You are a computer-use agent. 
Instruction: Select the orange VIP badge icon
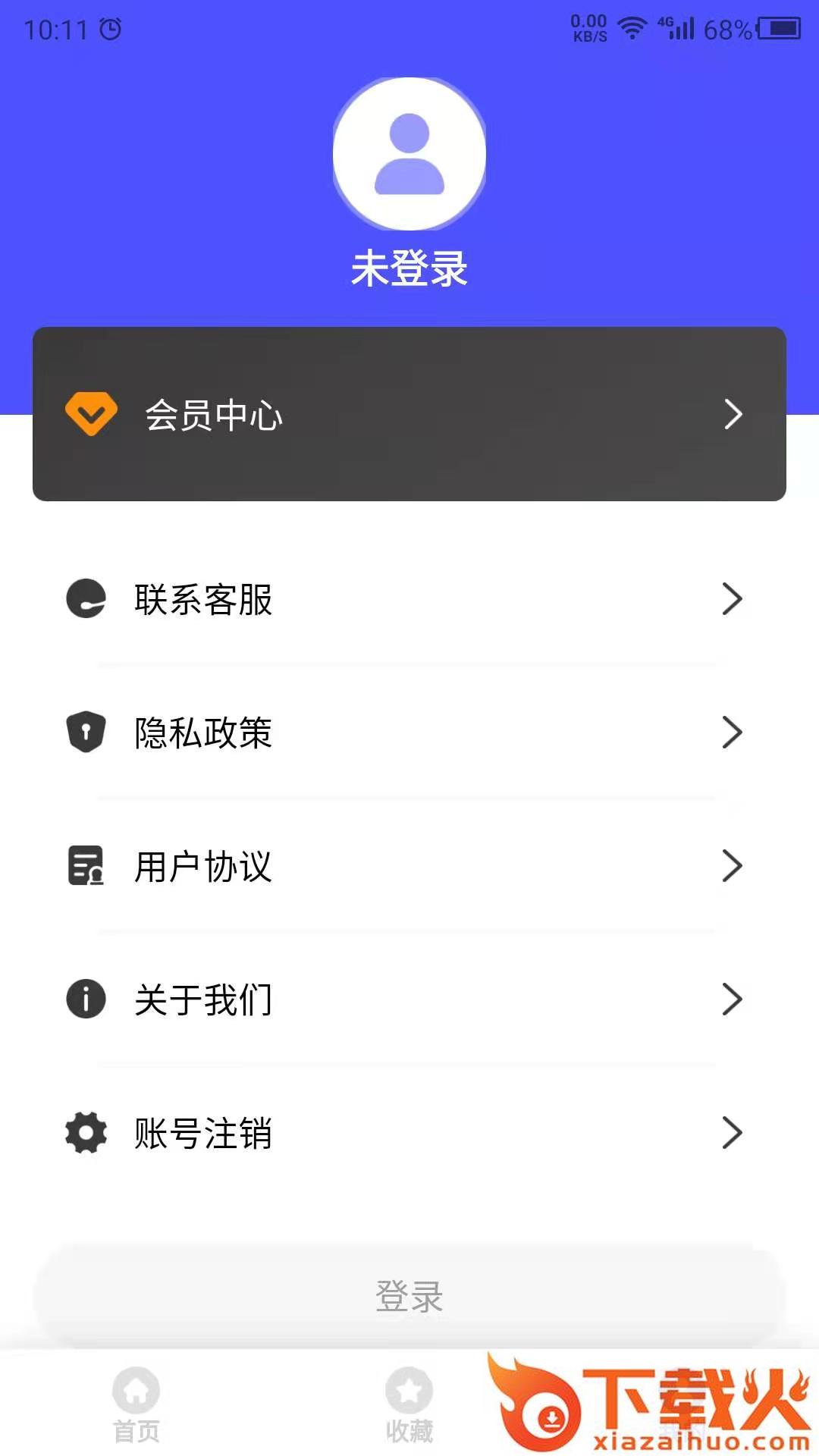point(90,414)
